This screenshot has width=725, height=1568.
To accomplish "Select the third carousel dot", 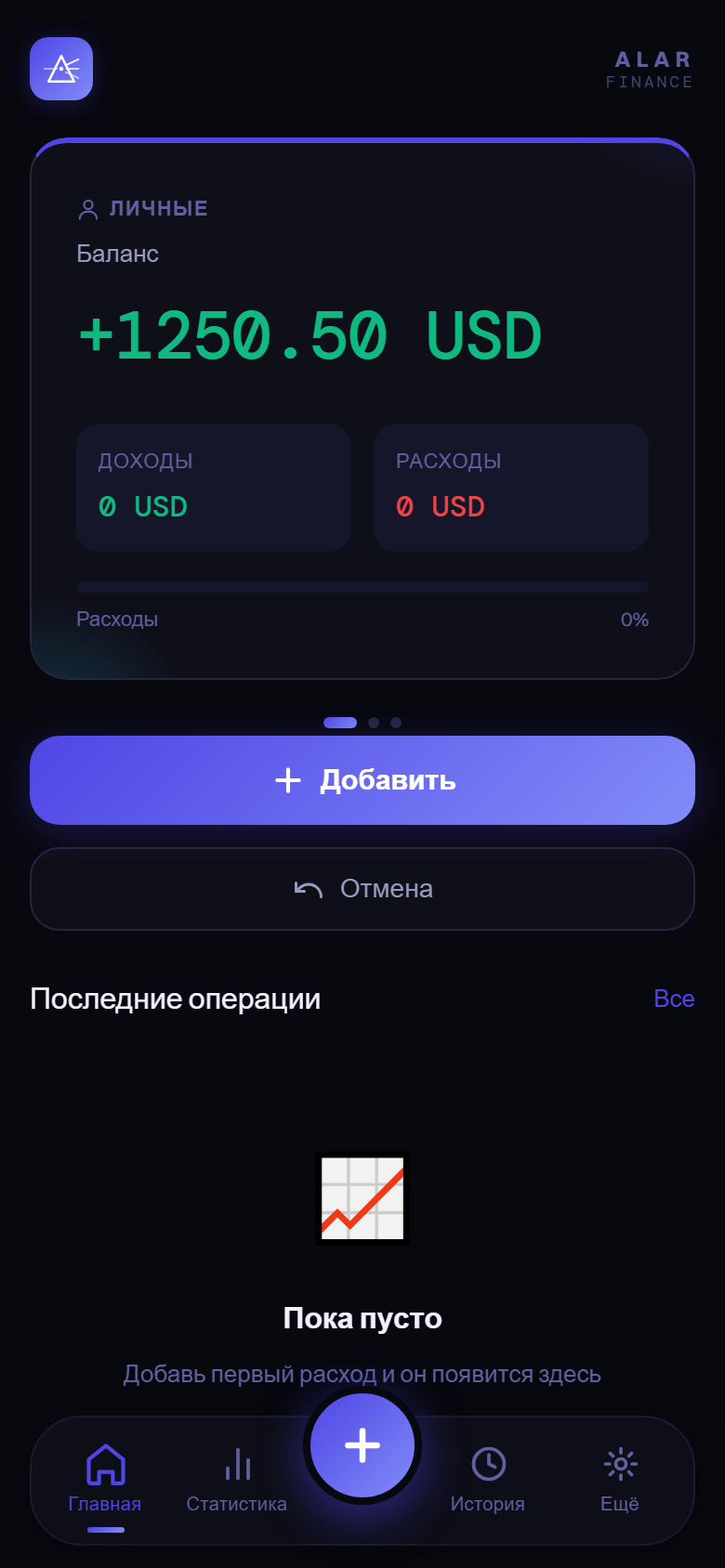I will (x=394, y=722).
